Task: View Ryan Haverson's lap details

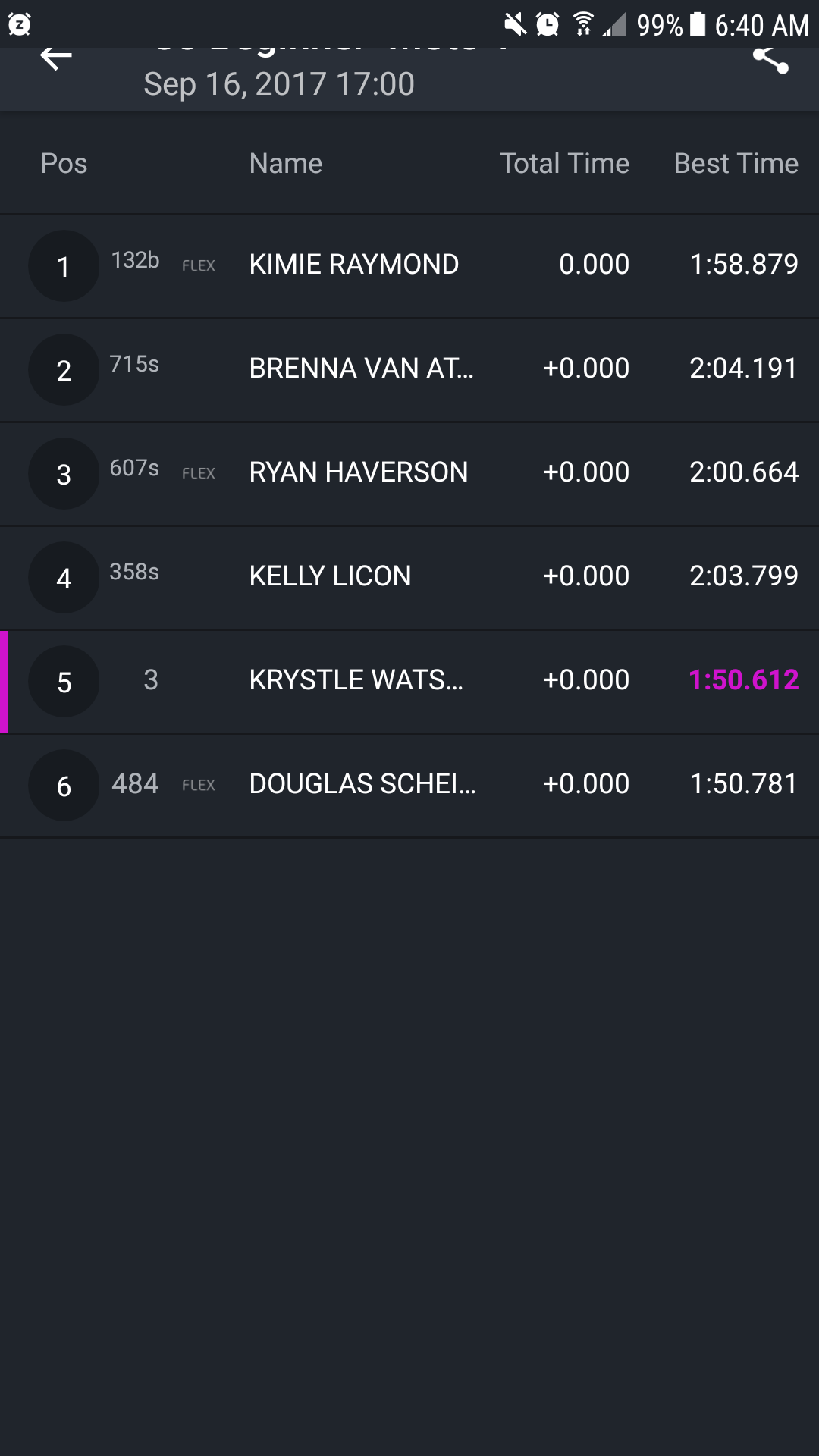Action: coord(409,473)
